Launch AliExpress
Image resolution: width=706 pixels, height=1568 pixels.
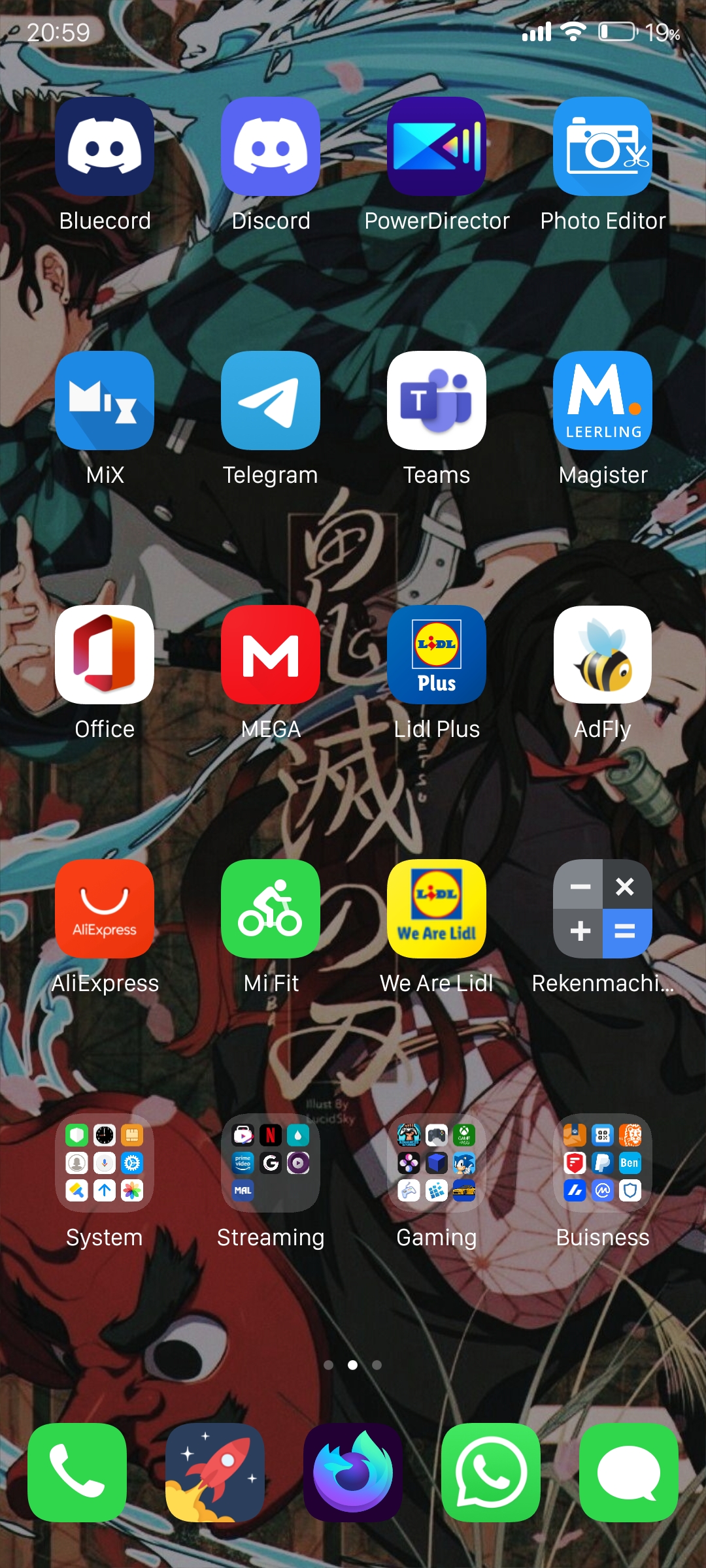point(105,909)
